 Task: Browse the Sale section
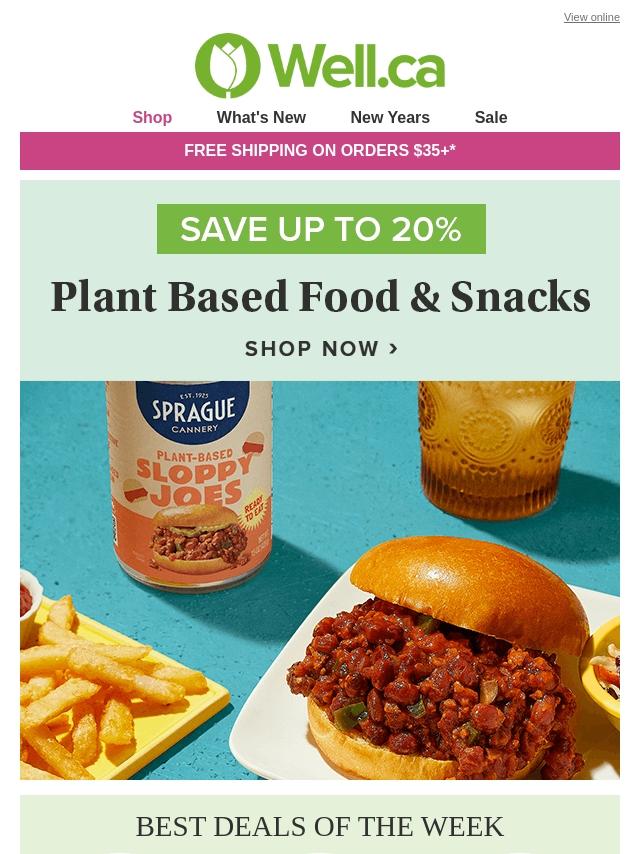pos(491,117)
